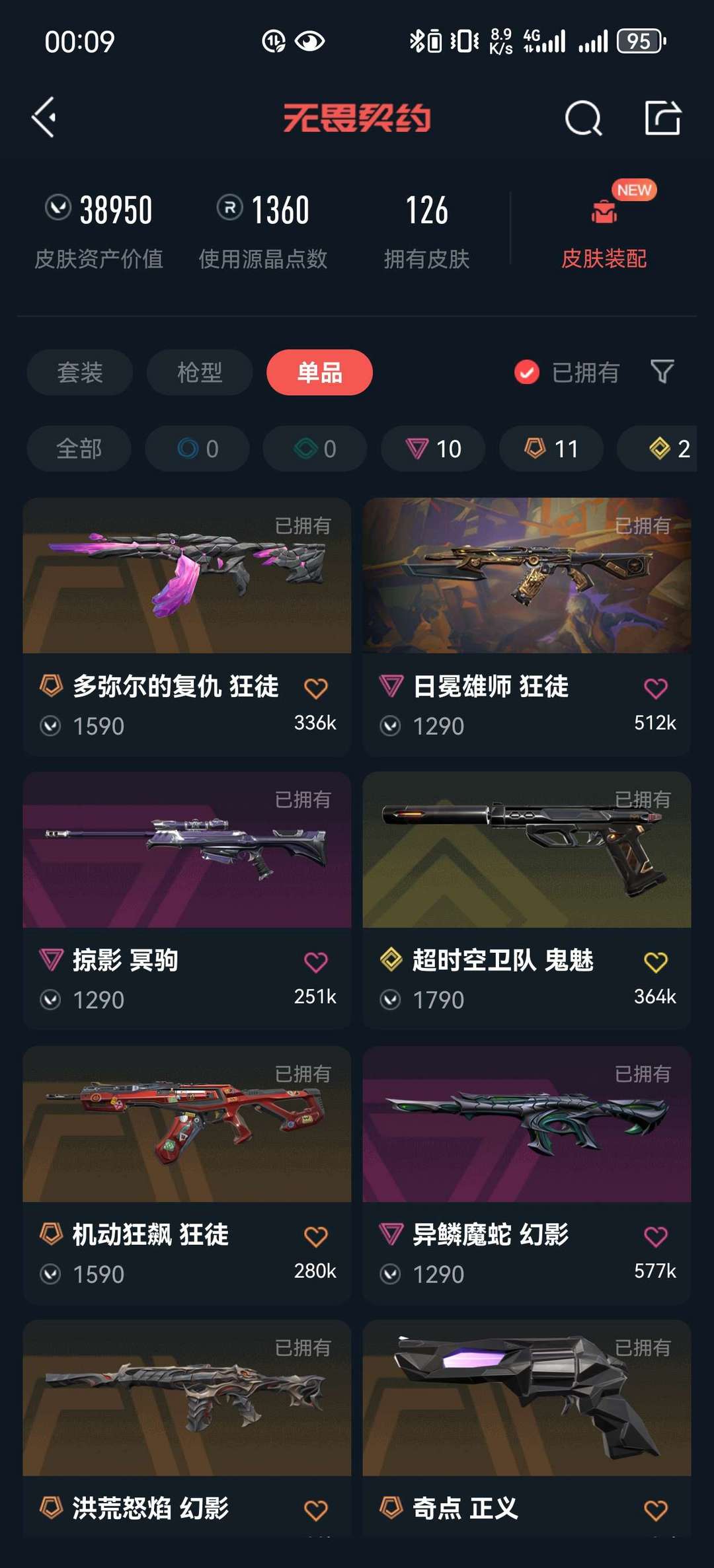Image resolution: width=714 pixels, height=1568 pixels.
Task: Navigate back using the arrow
Action: click(x=42, y=119)
